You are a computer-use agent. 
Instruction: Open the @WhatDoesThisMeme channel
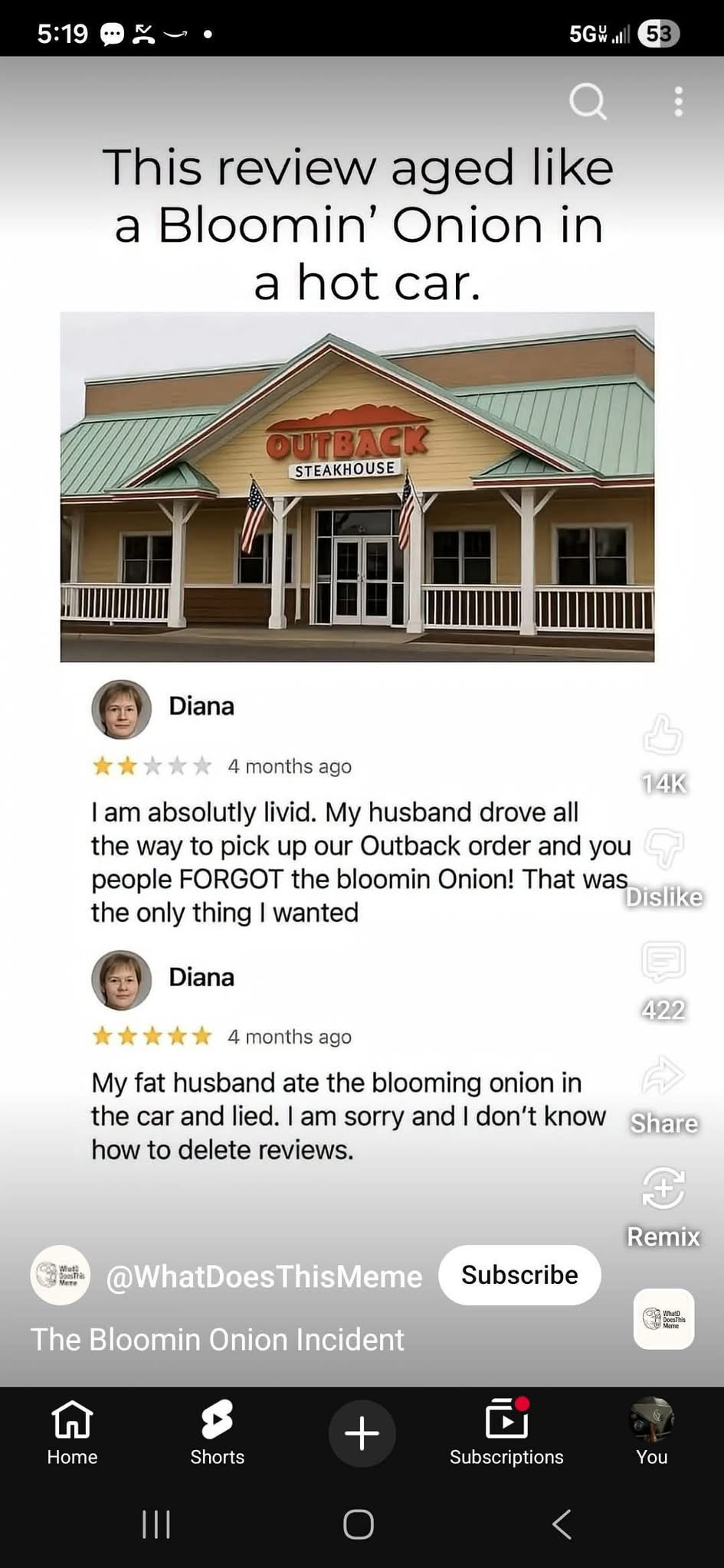point(264,1276)
